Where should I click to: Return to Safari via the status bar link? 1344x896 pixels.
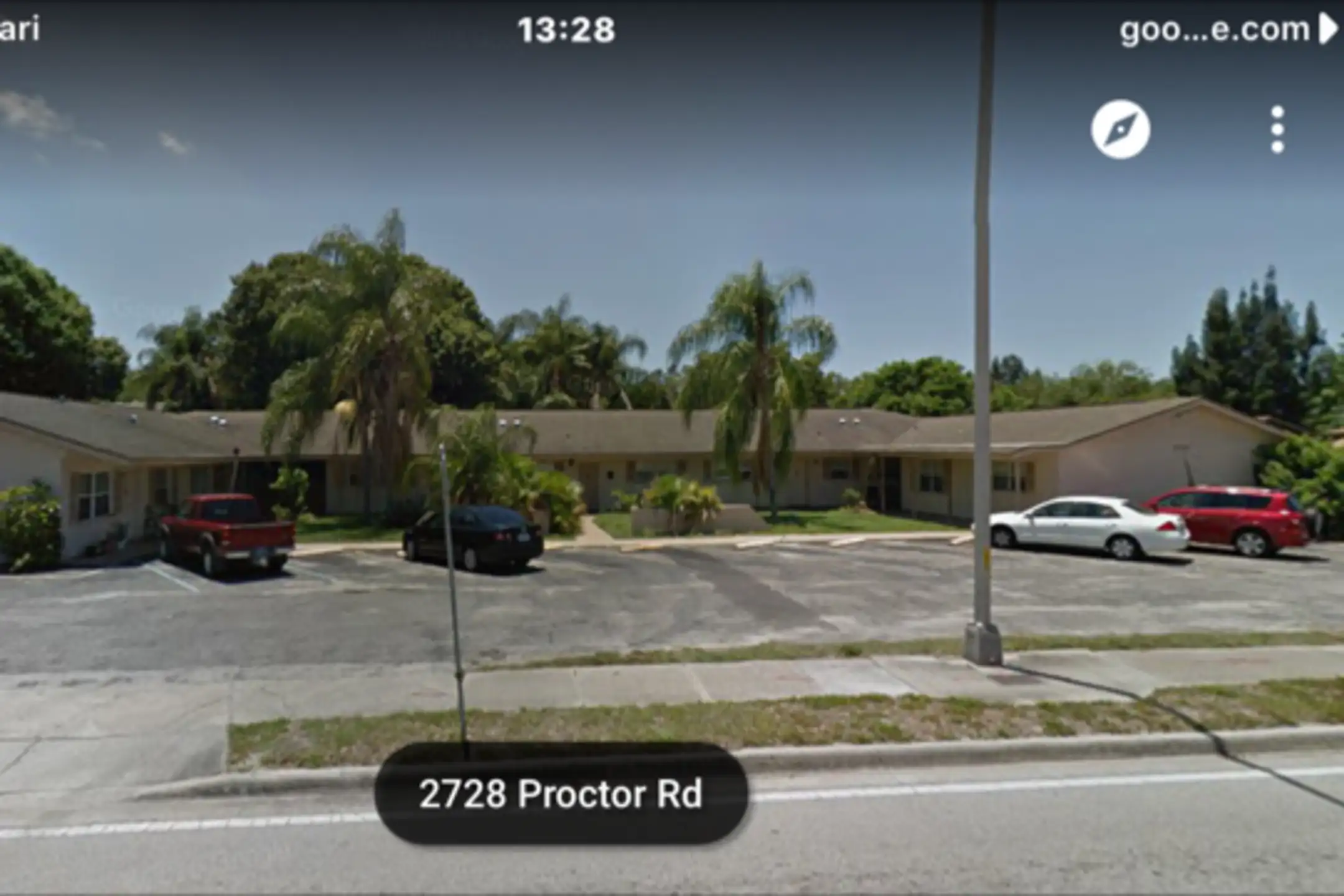[19, 29]
